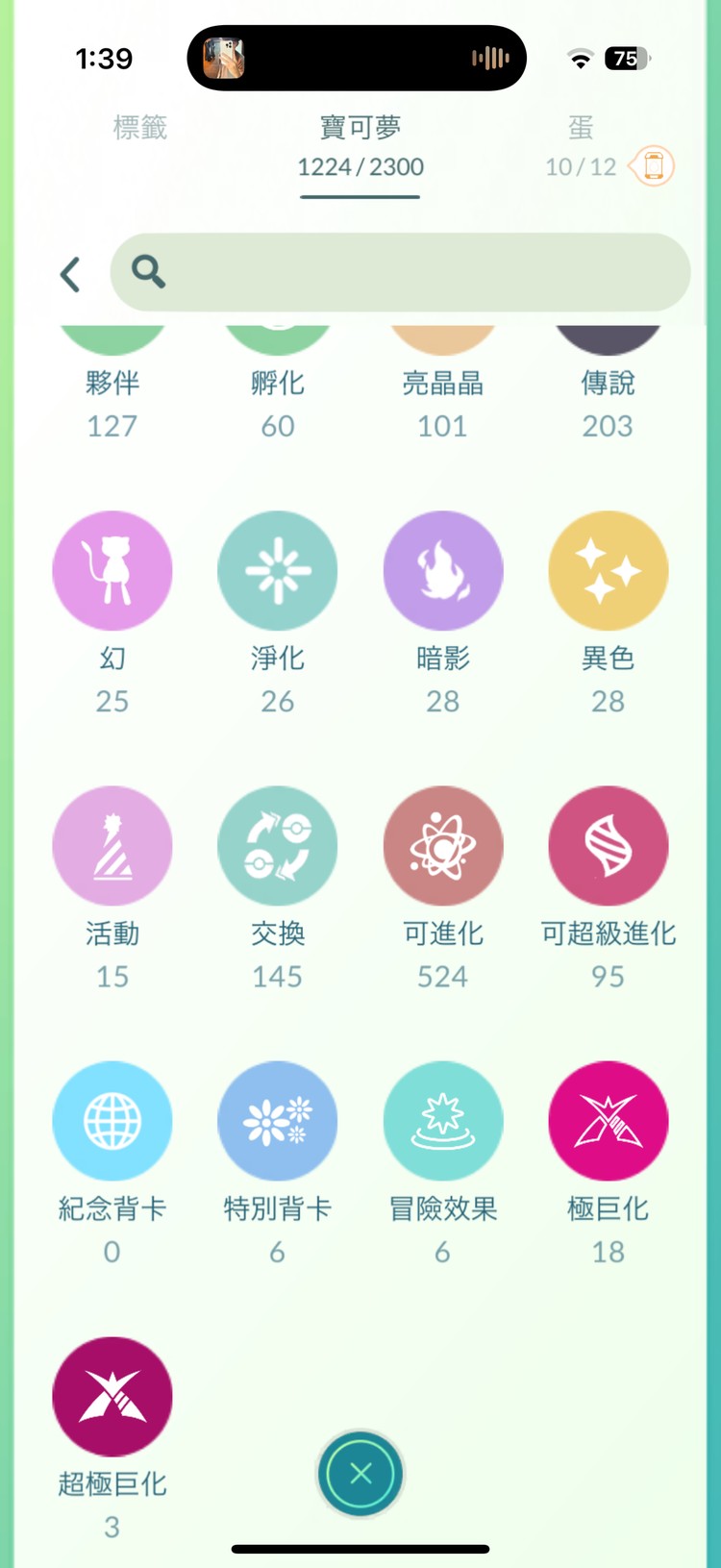Select the 幻 filter
This screenshot has height=1568, width=721.
pyautogui.click(x=112, y=571)
